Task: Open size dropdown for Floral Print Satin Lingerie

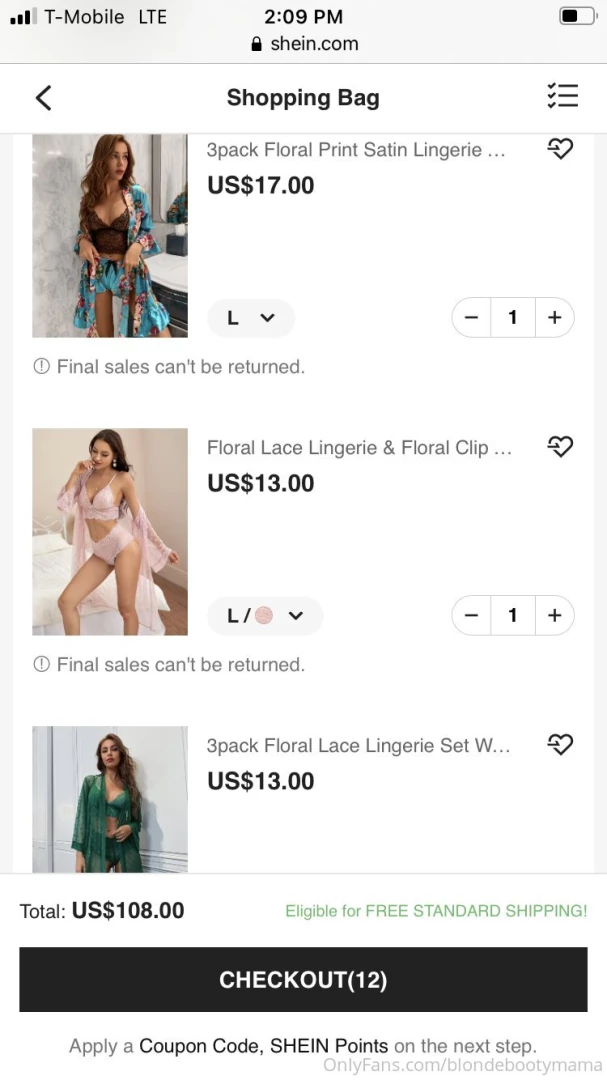Action: coord(250,318)
